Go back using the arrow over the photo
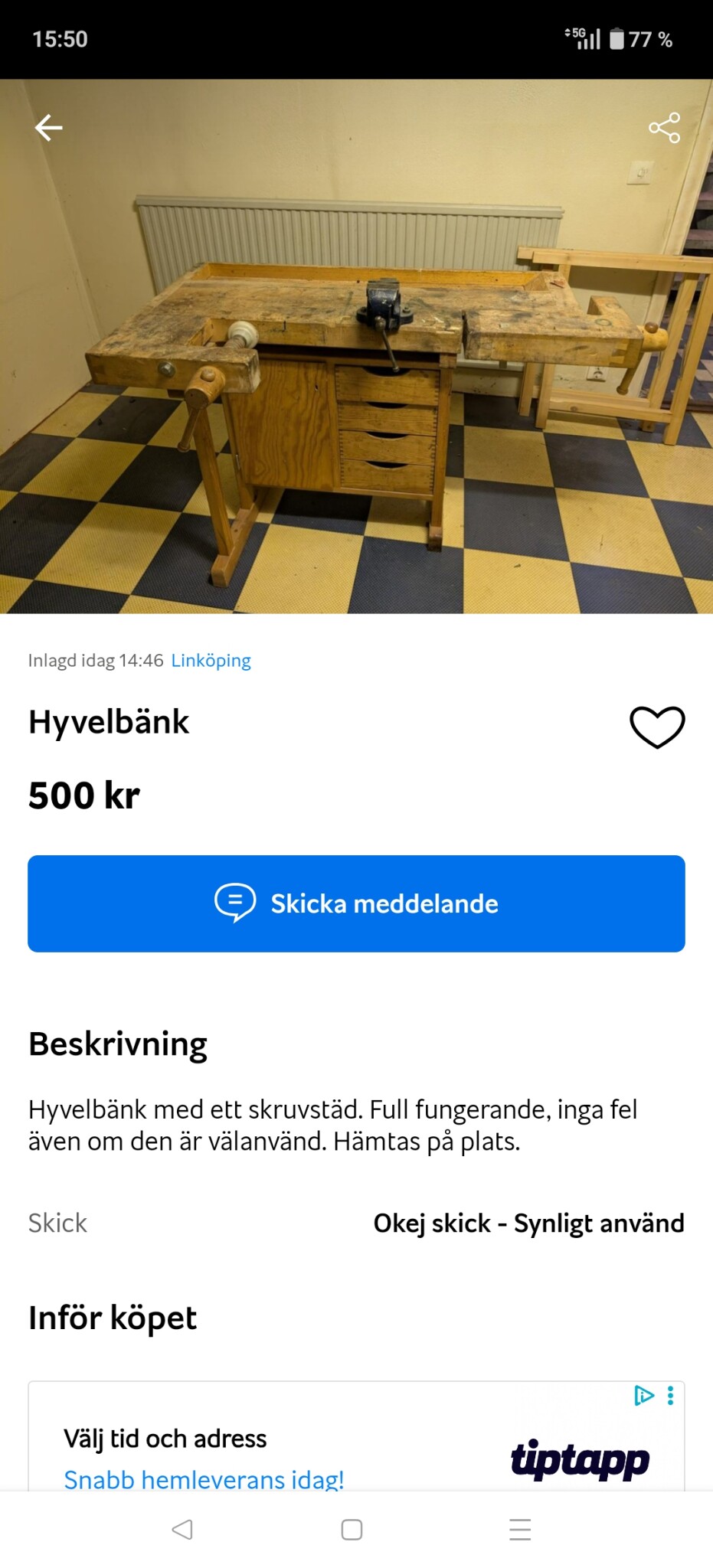Image resolution: width=713 pixels, height=1568 pixels. point(49,128)
